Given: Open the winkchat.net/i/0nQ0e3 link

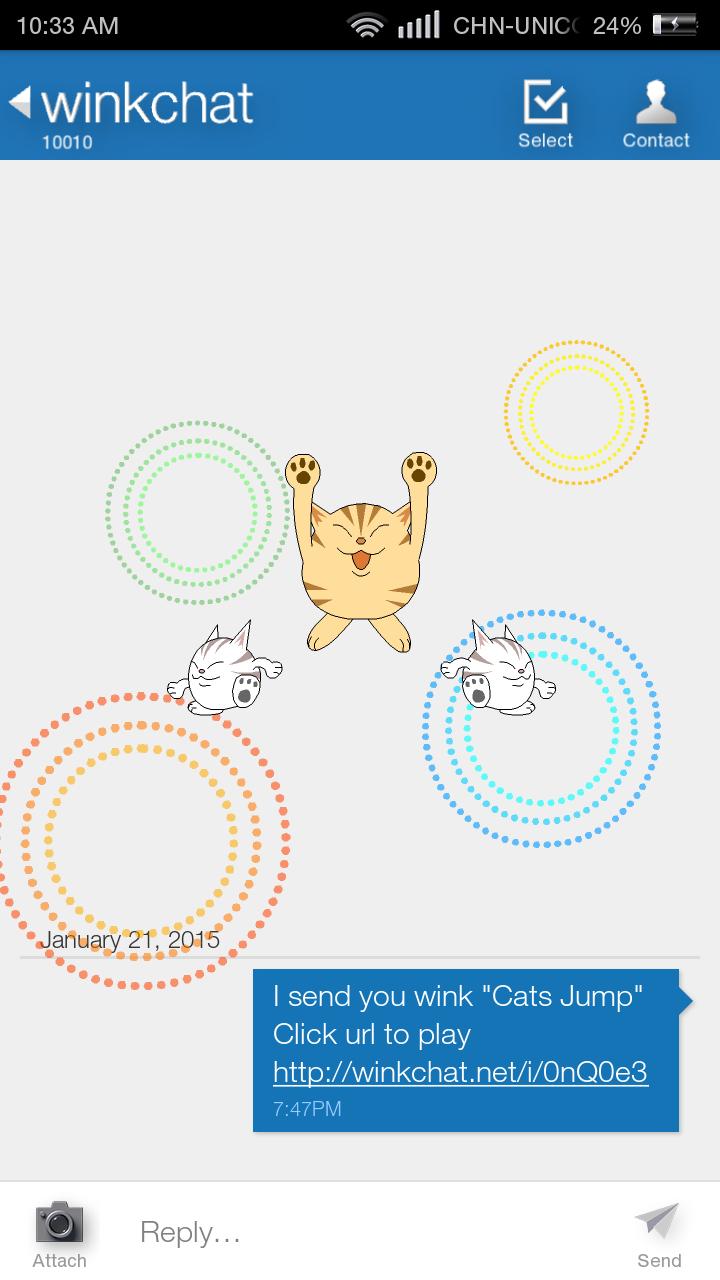Looking at the screenshot, I should (x=460, y=1072).
